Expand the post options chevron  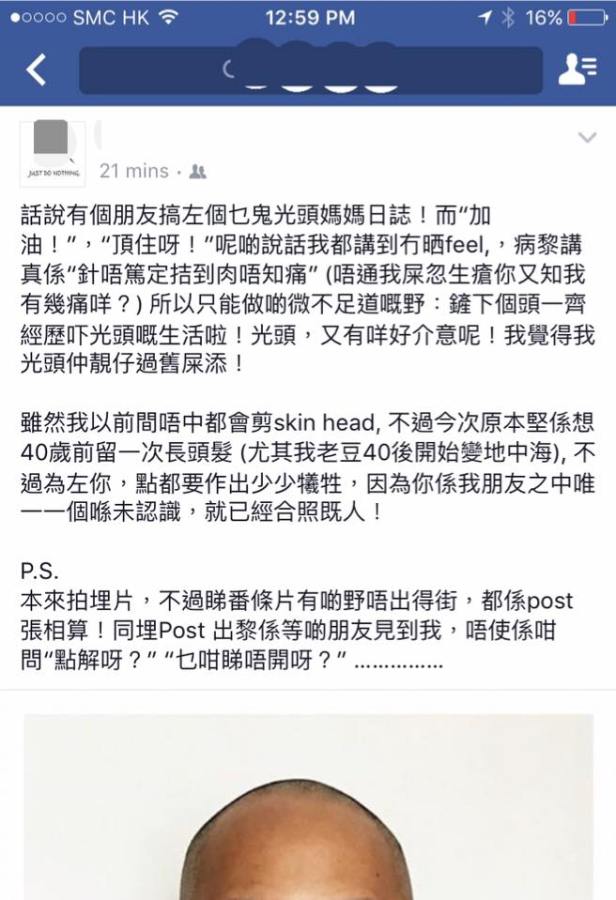click(x=588, y=137)
